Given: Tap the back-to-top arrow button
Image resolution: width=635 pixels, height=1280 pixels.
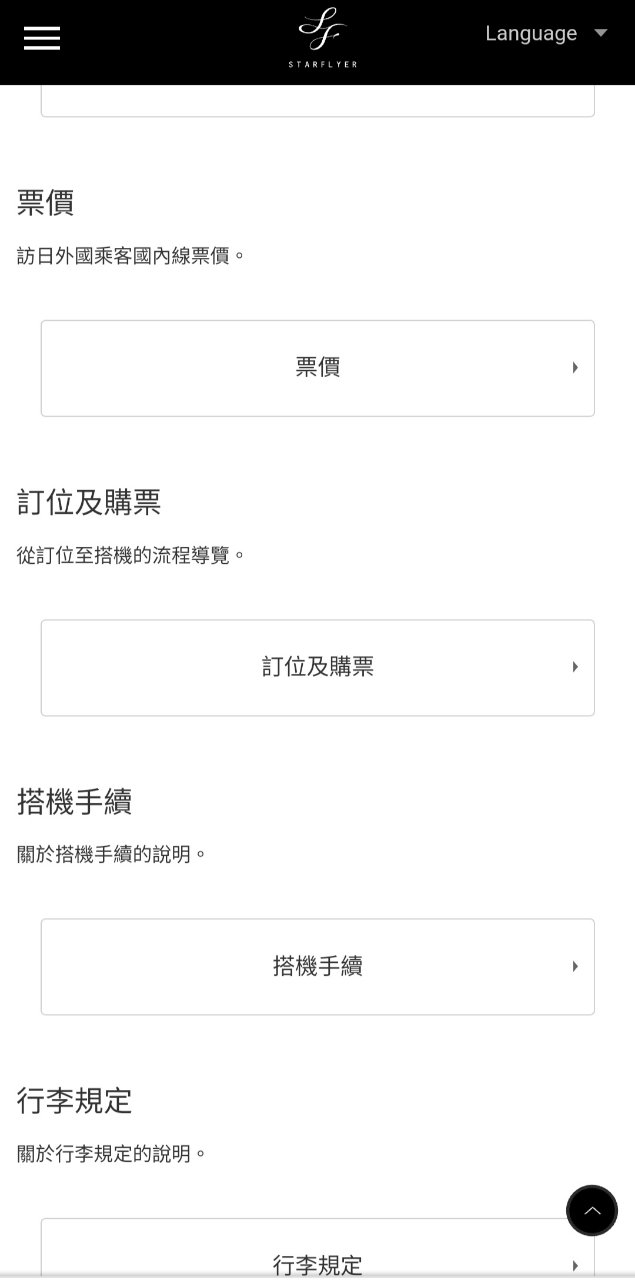Looking at the screenshot, I should pyautogui.click(x=592, y=1211).
